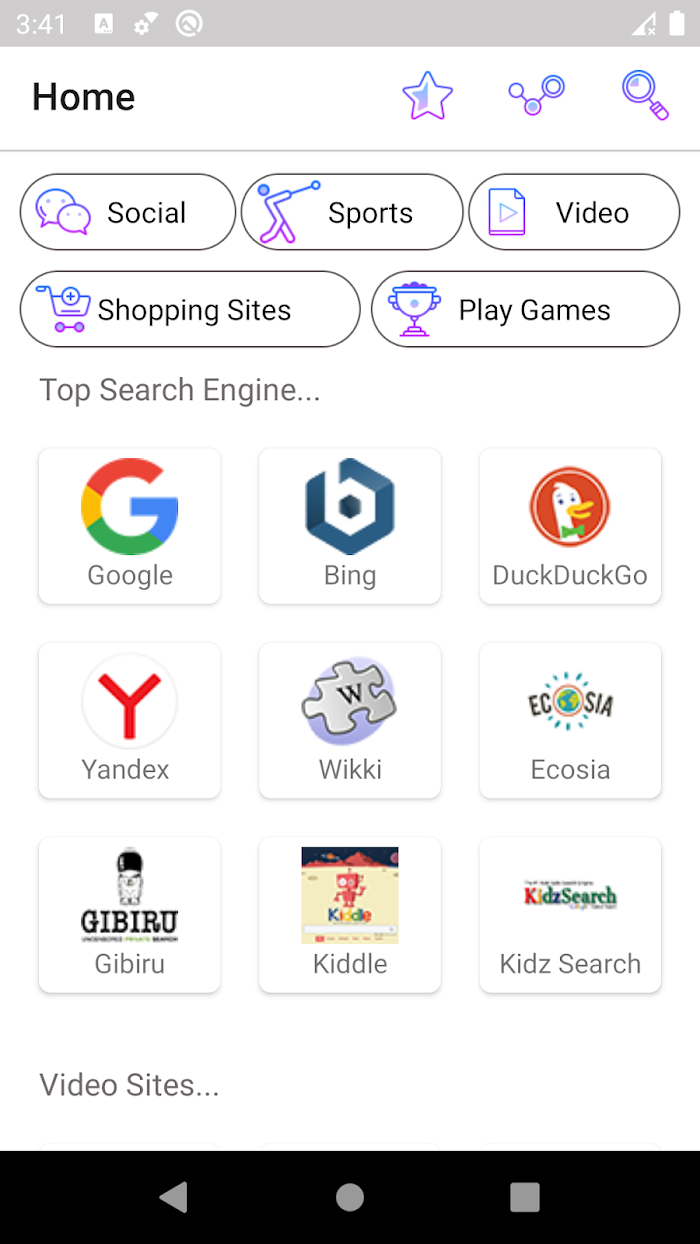Tap the share icon in the app bar
The image size is (700, 1244).
[x=537, y=96]
